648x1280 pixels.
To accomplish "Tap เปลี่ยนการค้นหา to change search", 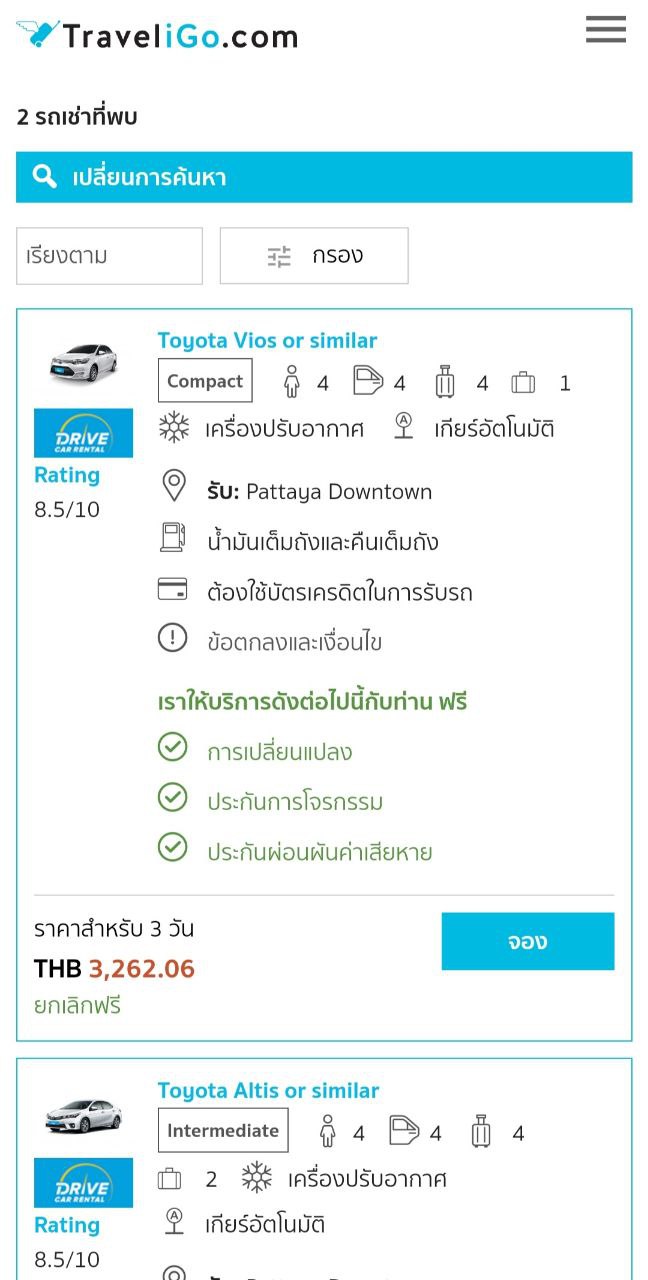I will pyautogui.click(x=324, y=177).
